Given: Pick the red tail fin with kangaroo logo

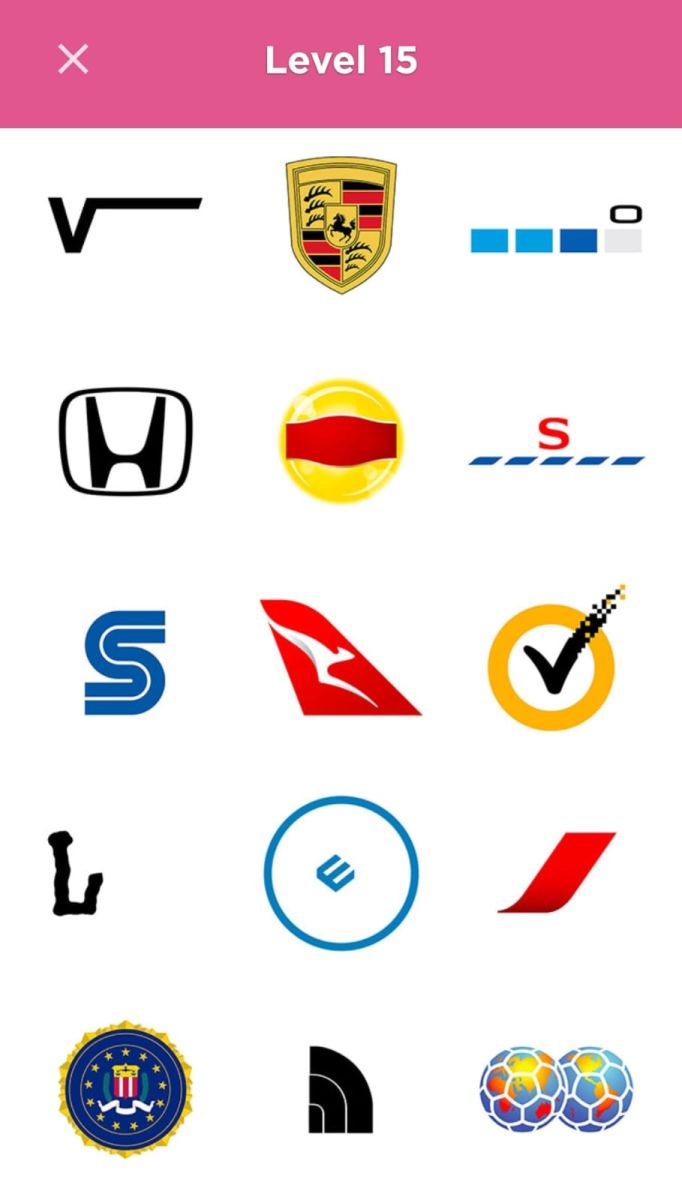Looking at the screenshot, I should click(340, 658).
